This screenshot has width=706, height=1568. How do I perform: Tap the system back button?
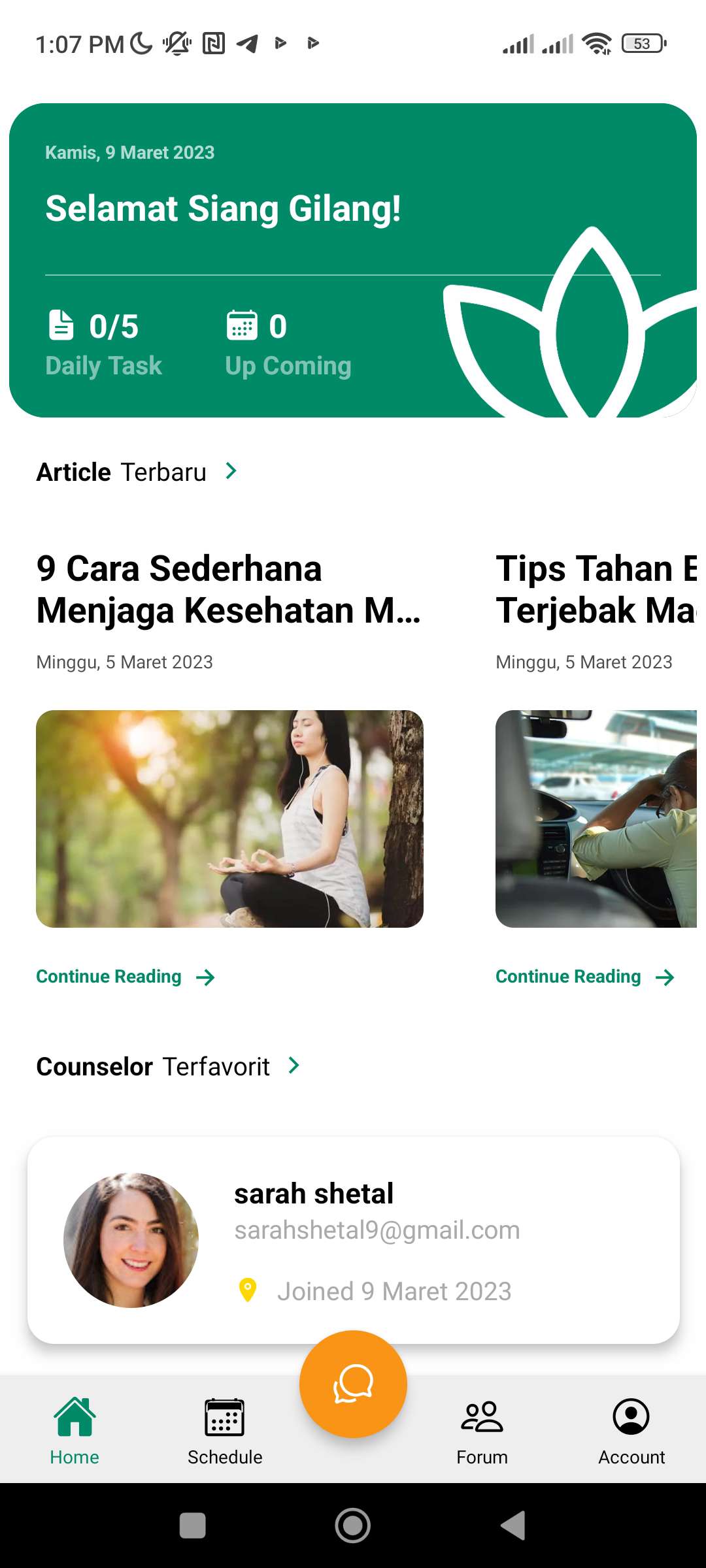(x=513, y=1526)
